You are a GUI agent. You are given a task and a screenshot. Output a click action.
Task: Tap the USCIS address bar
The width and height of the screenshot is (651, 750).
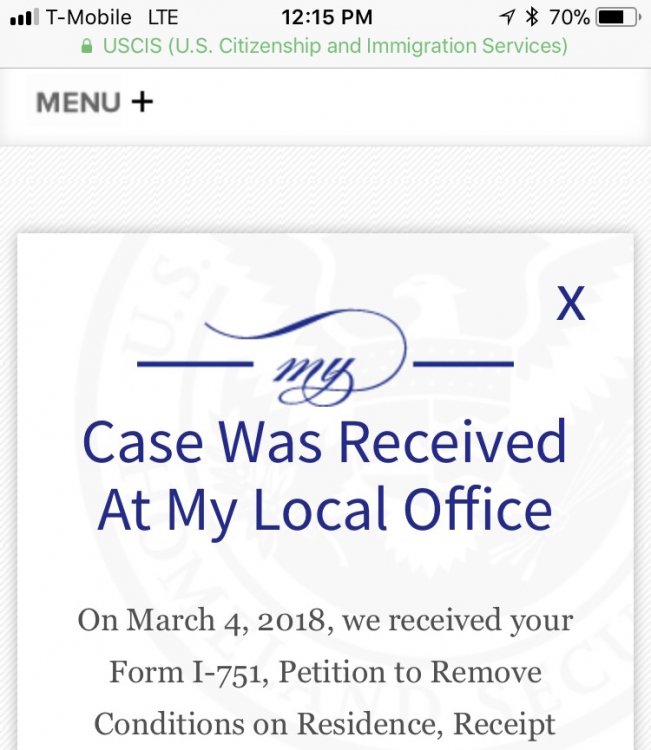click(x=325, y=46)
